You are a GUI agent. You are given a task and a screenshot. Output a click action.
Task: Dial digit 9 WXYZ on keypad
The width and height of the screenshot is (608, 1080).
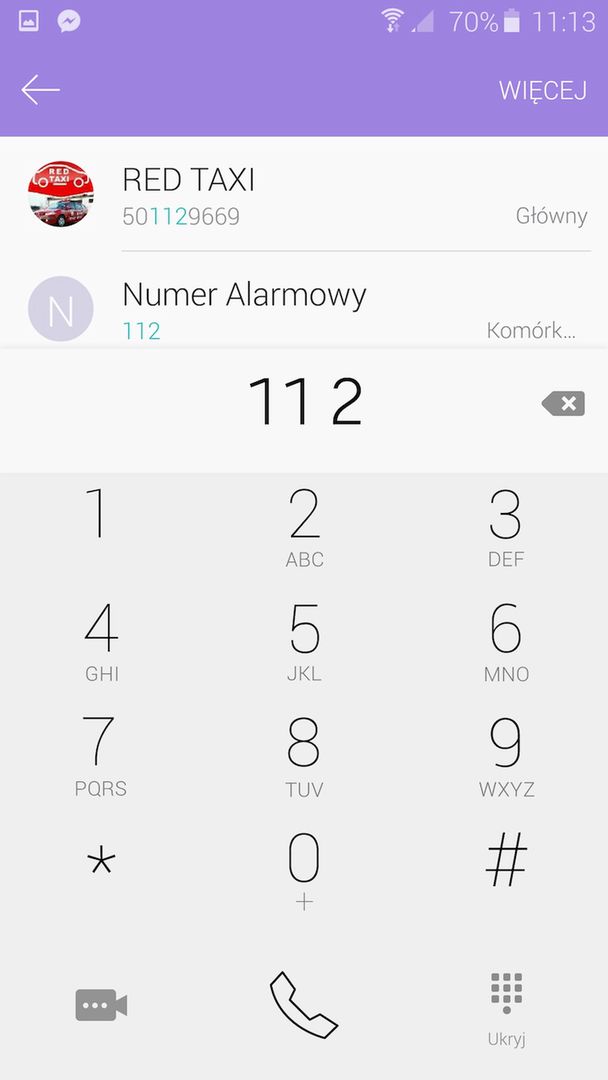pos(506,757)
